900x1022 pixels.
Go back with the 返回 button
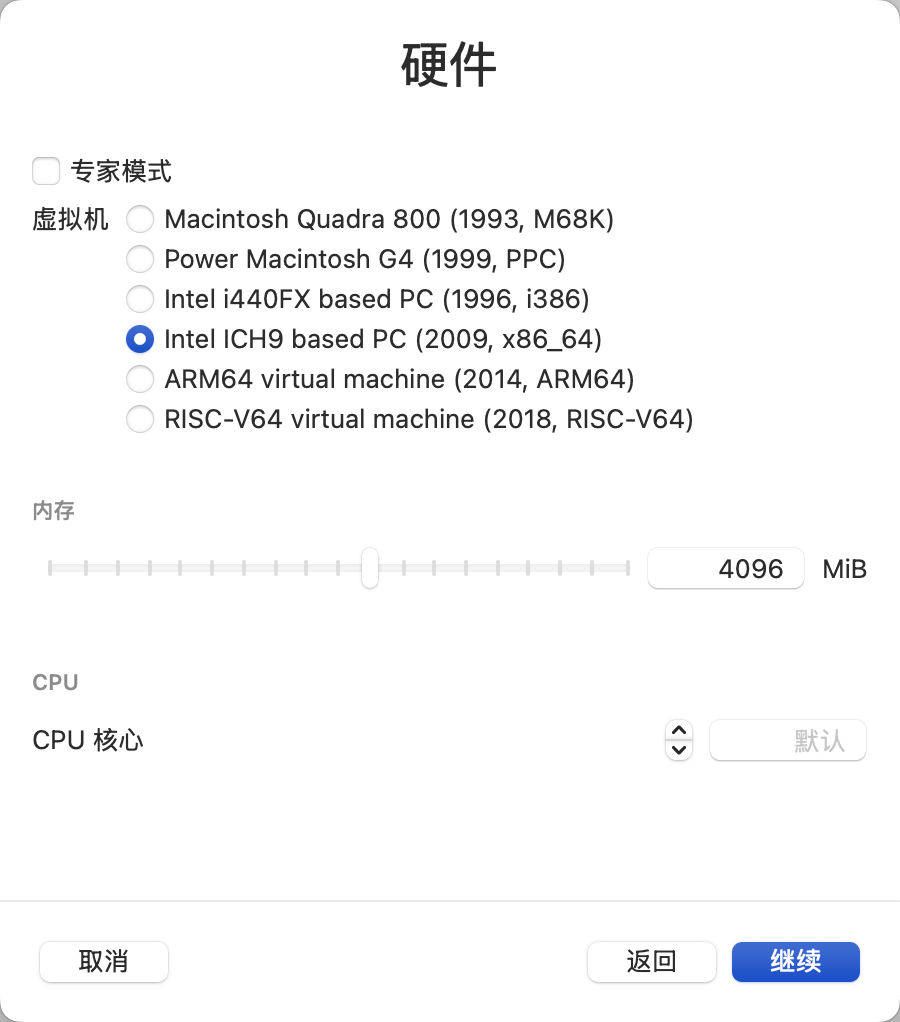pyautogui.click(x=652, y=962)
